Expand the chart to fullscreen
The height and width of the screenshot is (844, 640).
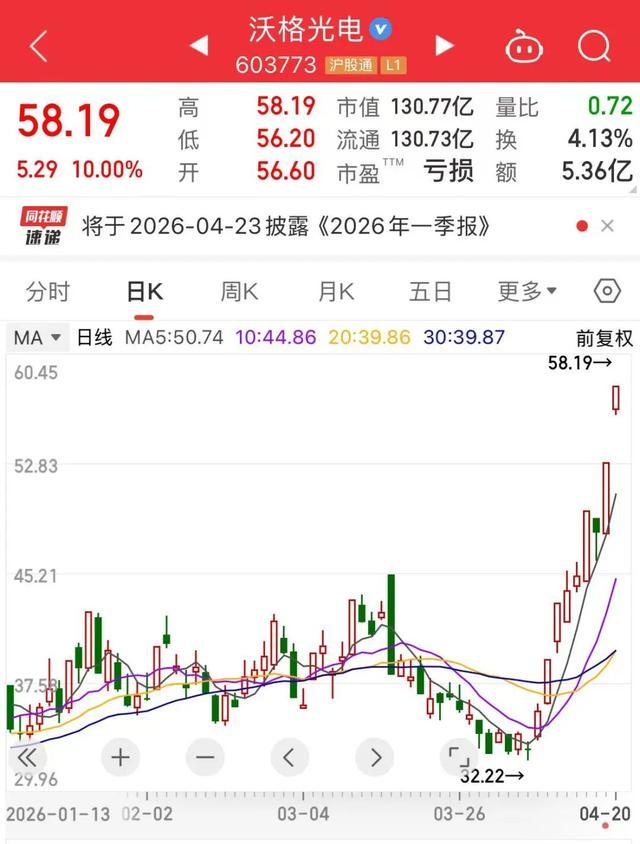459,757
